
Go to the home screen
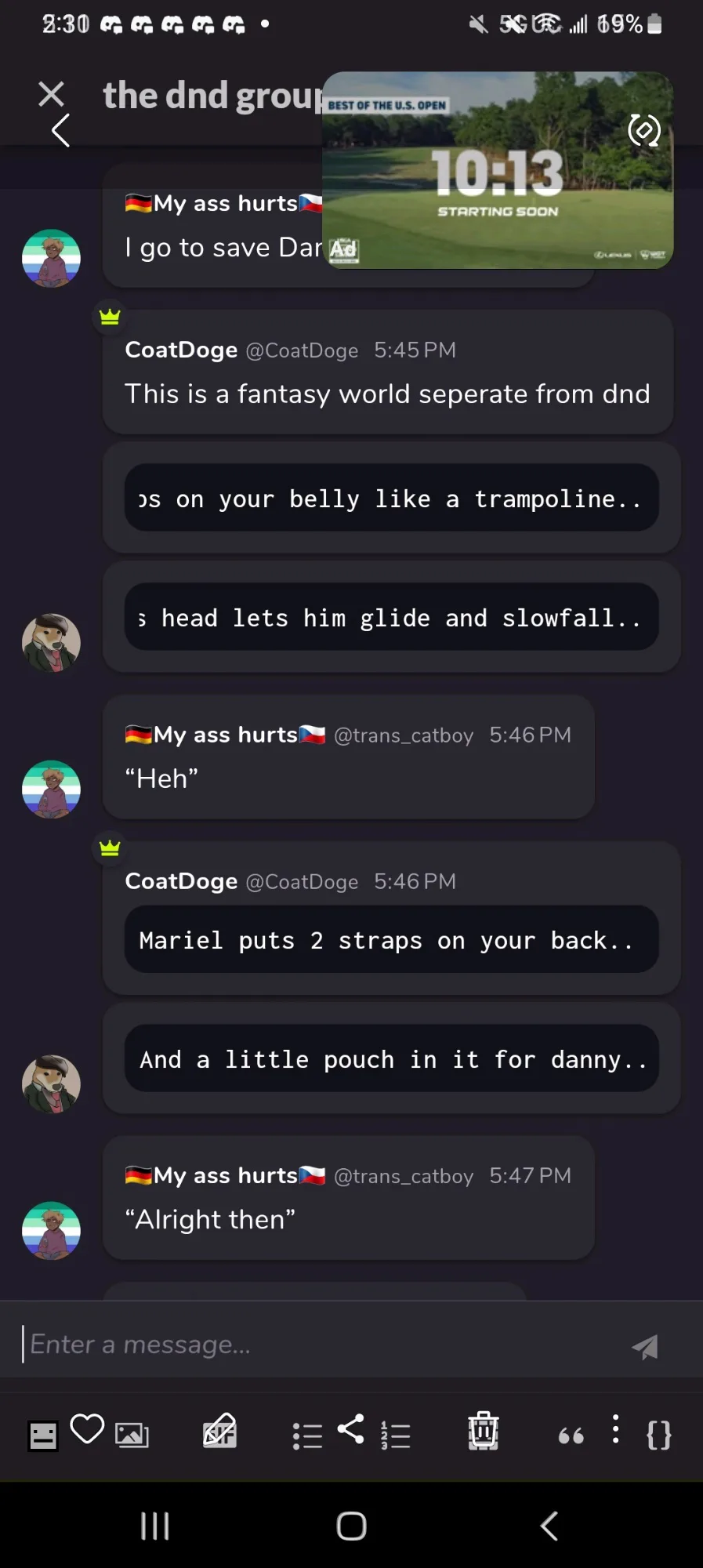pos(351,1526)
